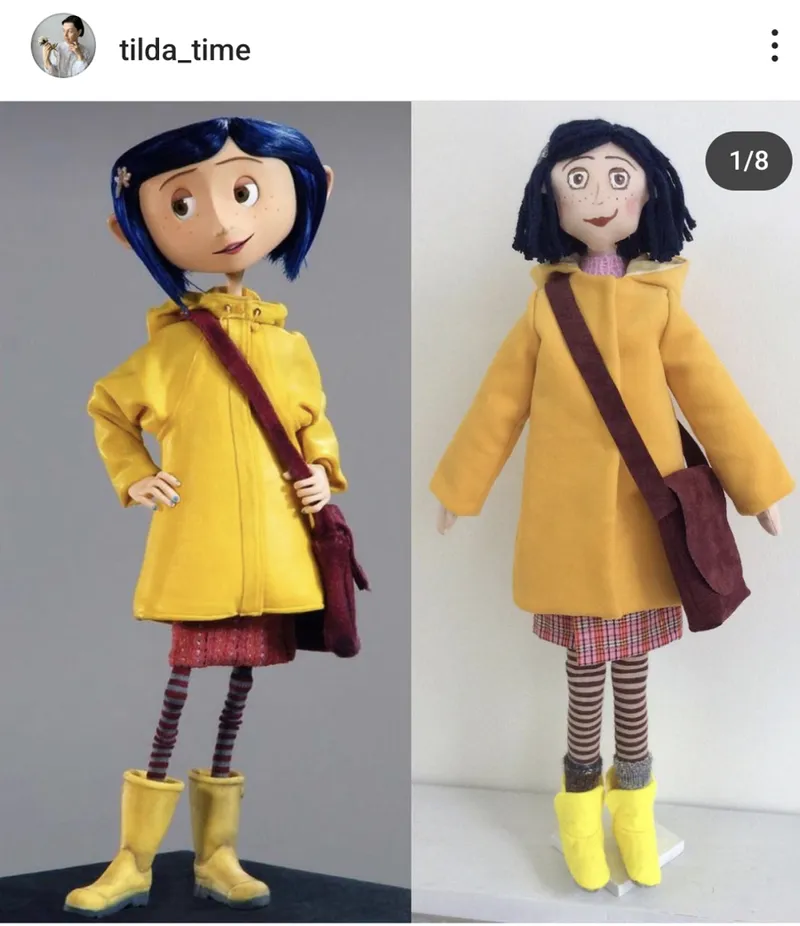The height and width of the screenshot is (926, 800).
Task: Tap the Coraline doll post image
Action: (400, 510)
